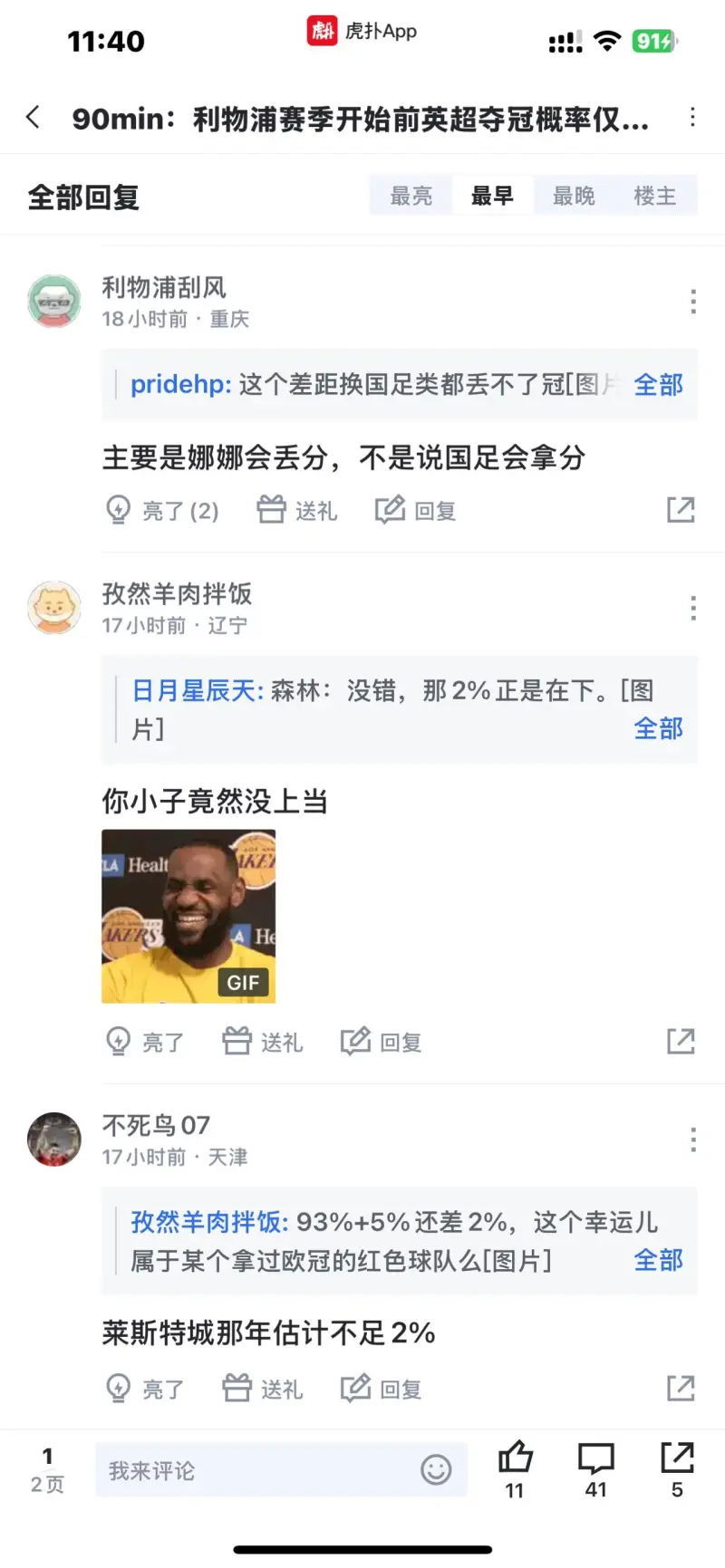Screen dimensions: 725x1568
Task: Expand 全部 on the quoted 日月星辰天 comment
Action: coord(658,728)
